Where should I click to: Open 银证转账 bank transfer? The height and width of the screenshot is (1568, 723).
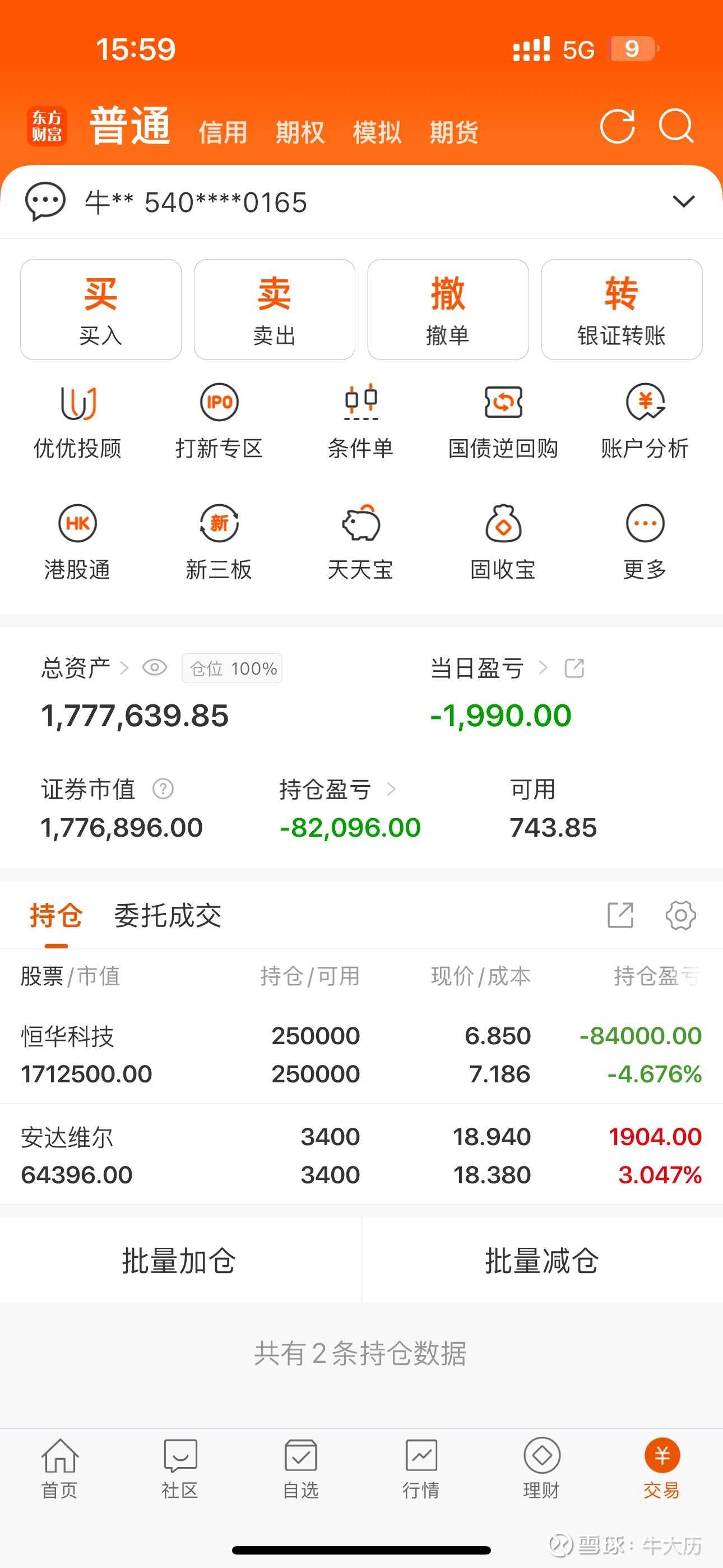click(x=622, y=310)
